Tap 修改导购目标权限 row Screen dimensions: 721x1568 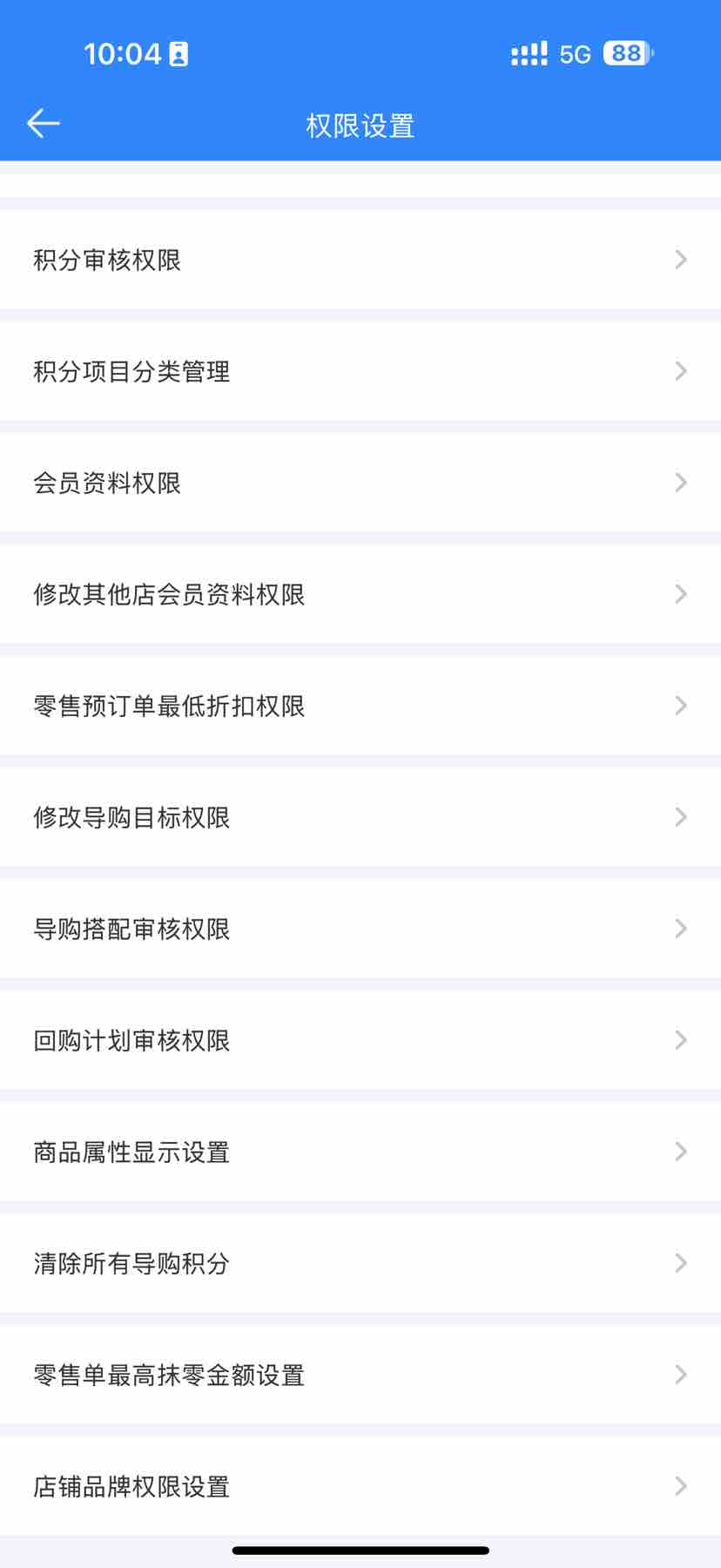pos(360,817)
